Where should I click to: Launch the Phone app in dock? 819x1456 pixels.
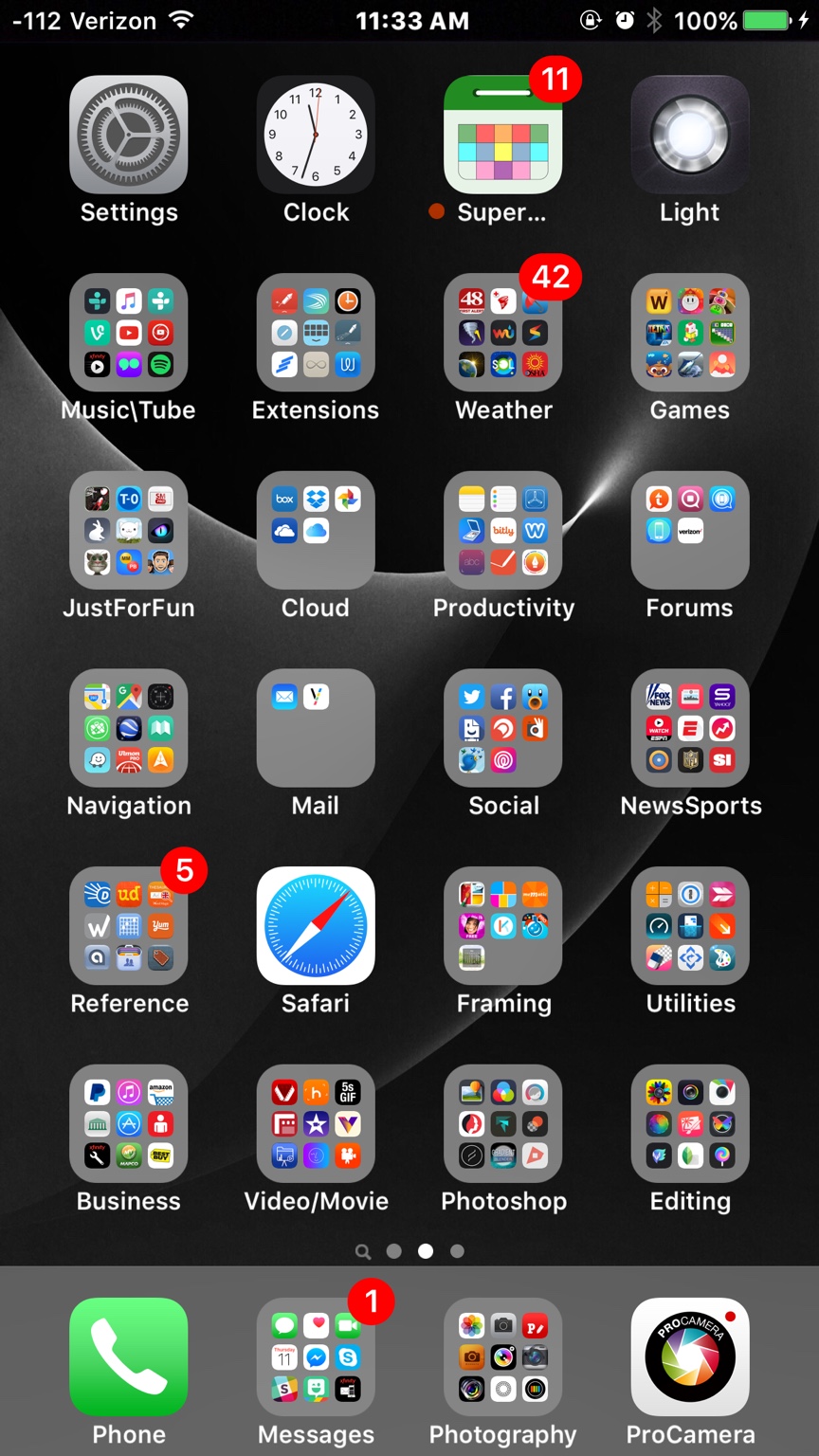[129, 1356]
